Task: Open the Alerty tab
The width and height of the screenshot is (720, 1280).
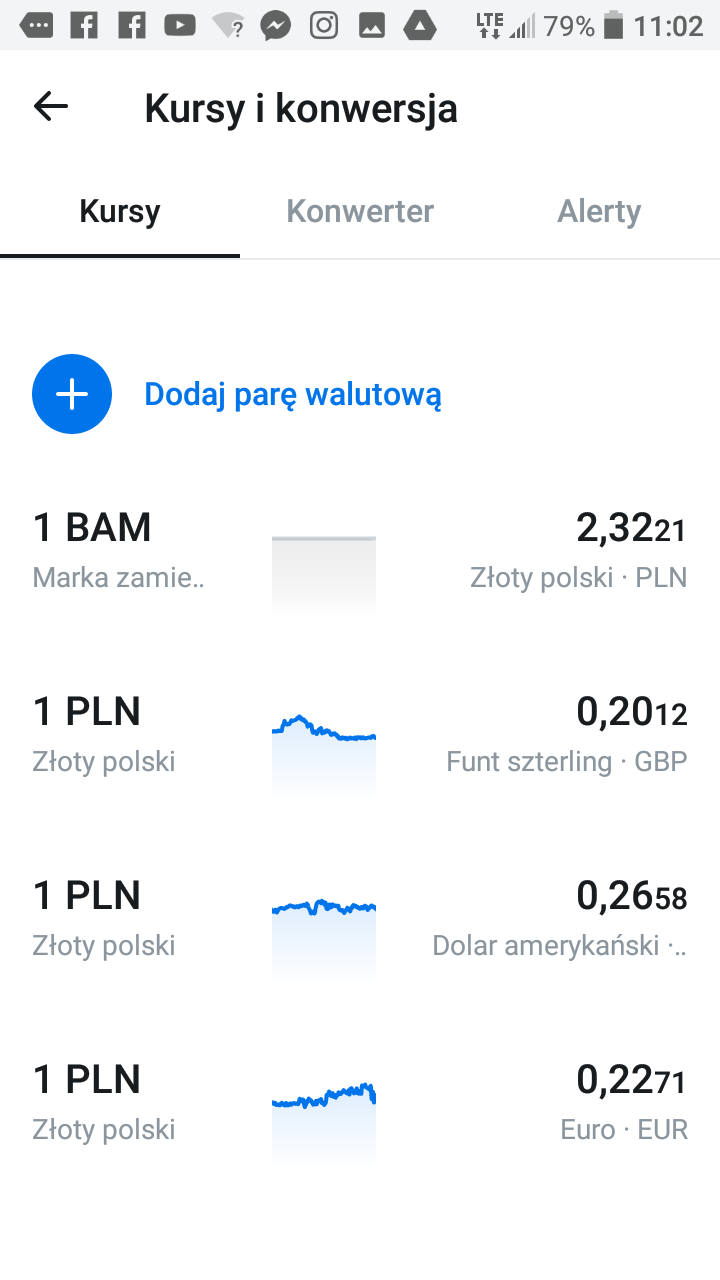Action: pos(598,211)
